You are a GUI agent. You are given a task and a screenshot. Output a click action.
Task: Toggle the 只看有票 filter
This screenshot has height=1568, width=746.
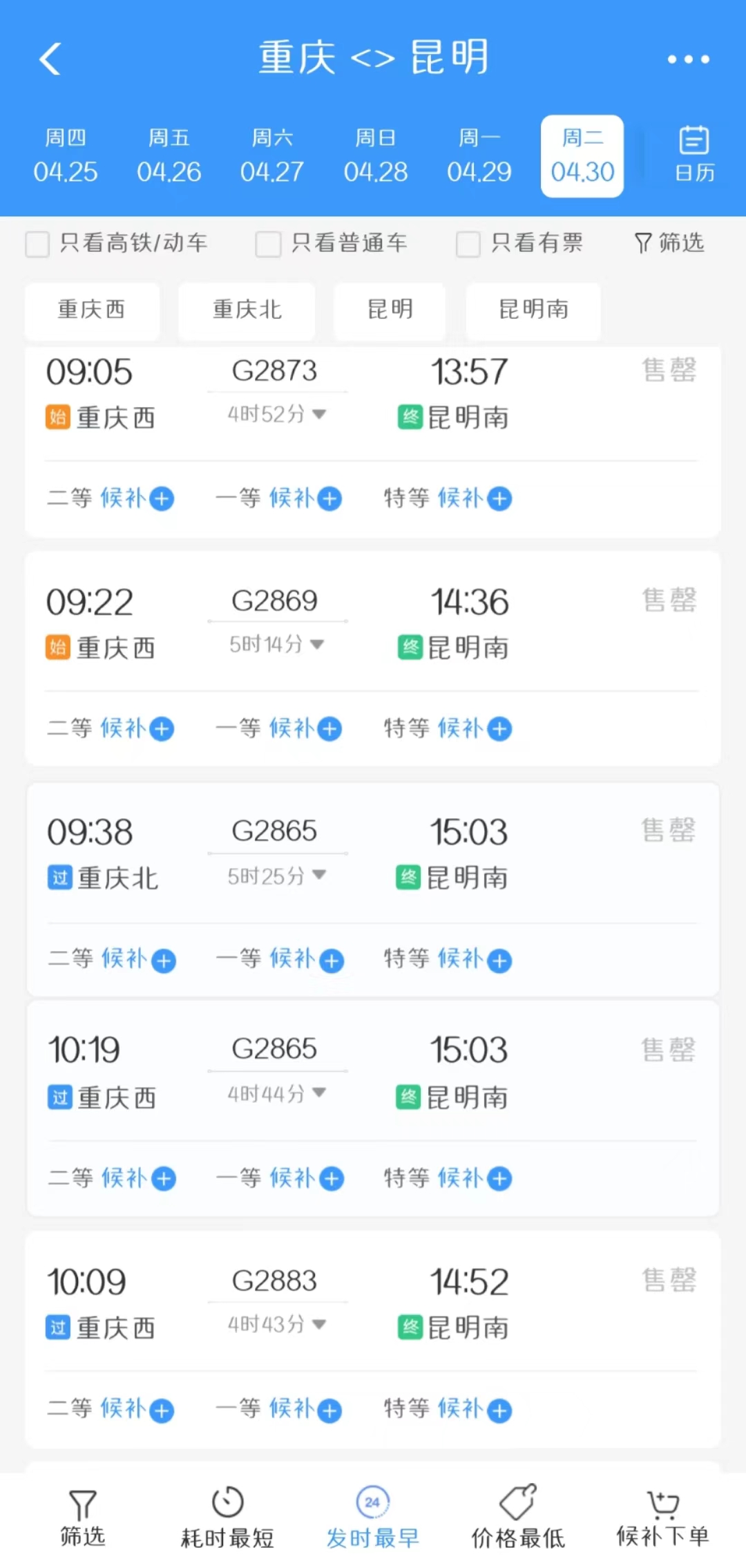[x=468, y=244]
